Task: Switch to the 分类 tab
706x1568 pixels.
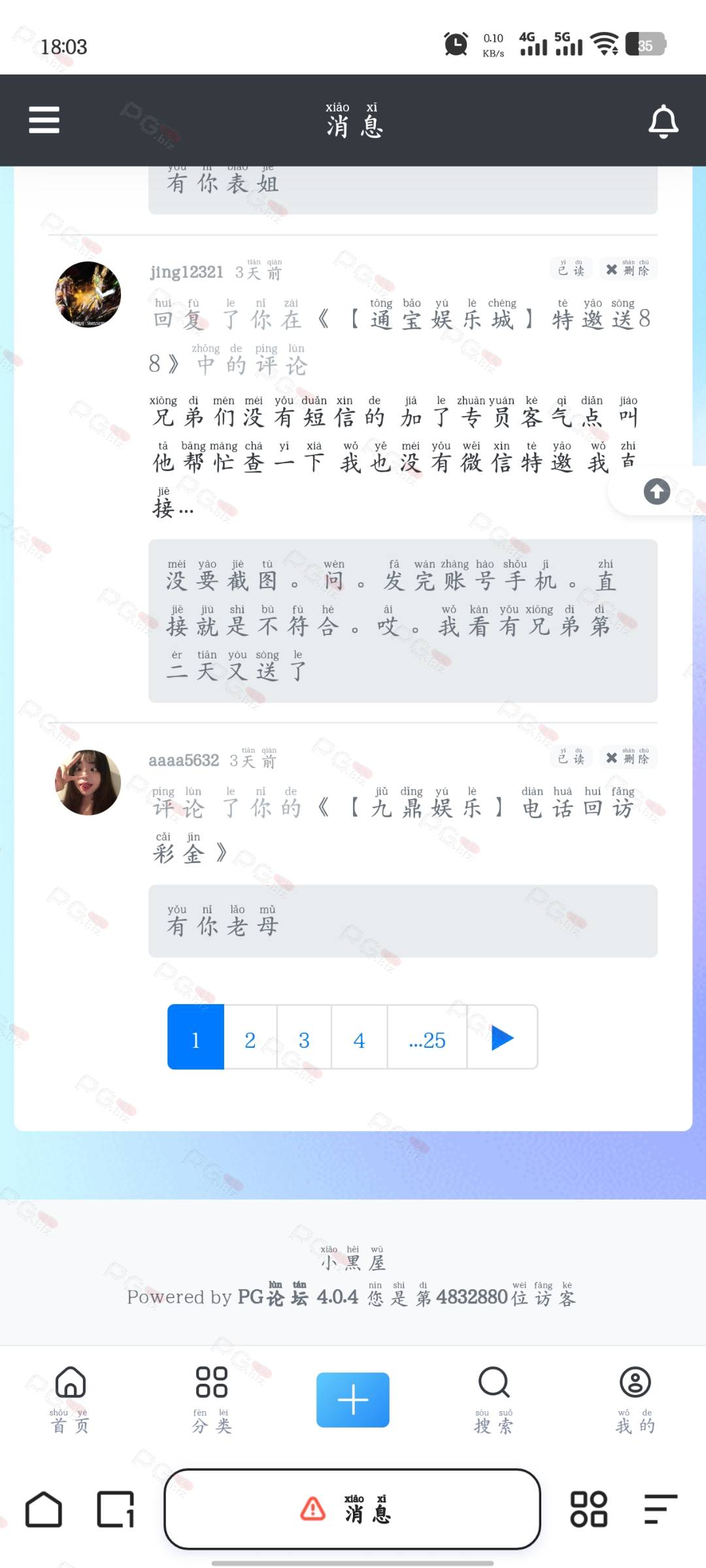Action: point(212,1399)
